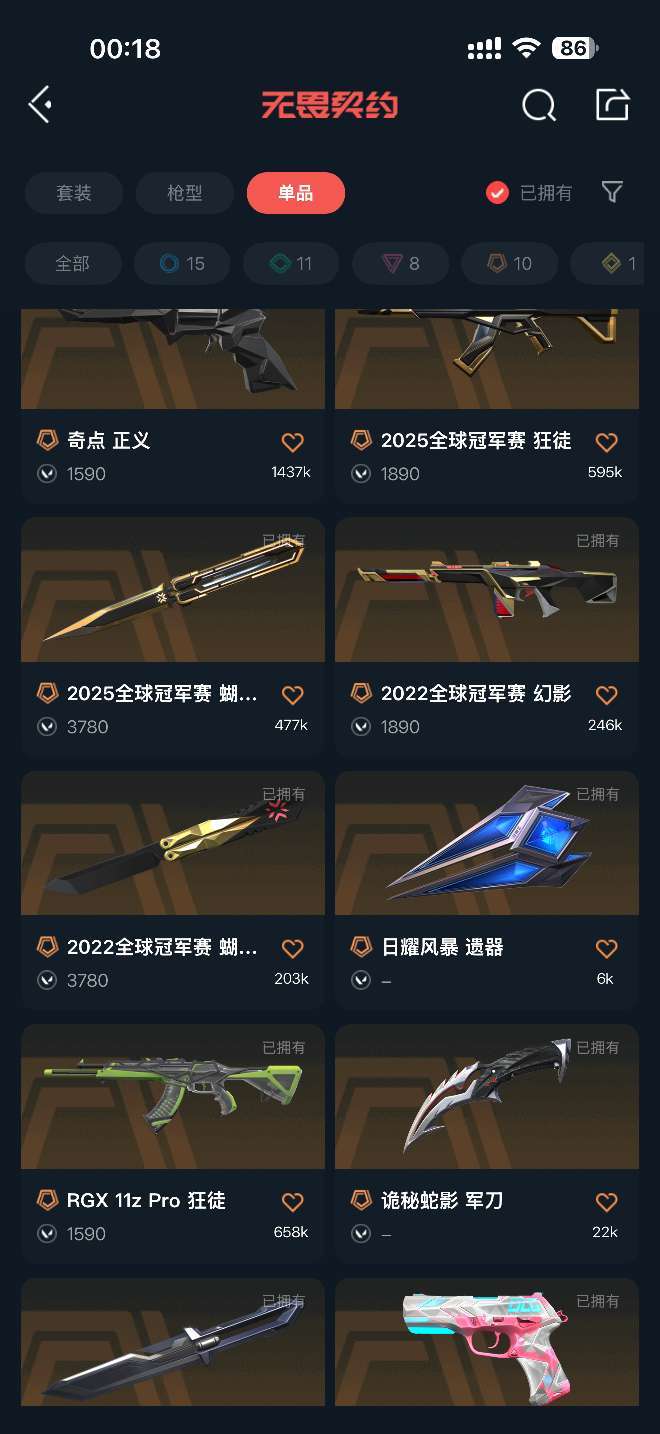Screen dimensions: 660x1434
Task: Switch to the 枪型 tab
Action: tap(185, 193)
